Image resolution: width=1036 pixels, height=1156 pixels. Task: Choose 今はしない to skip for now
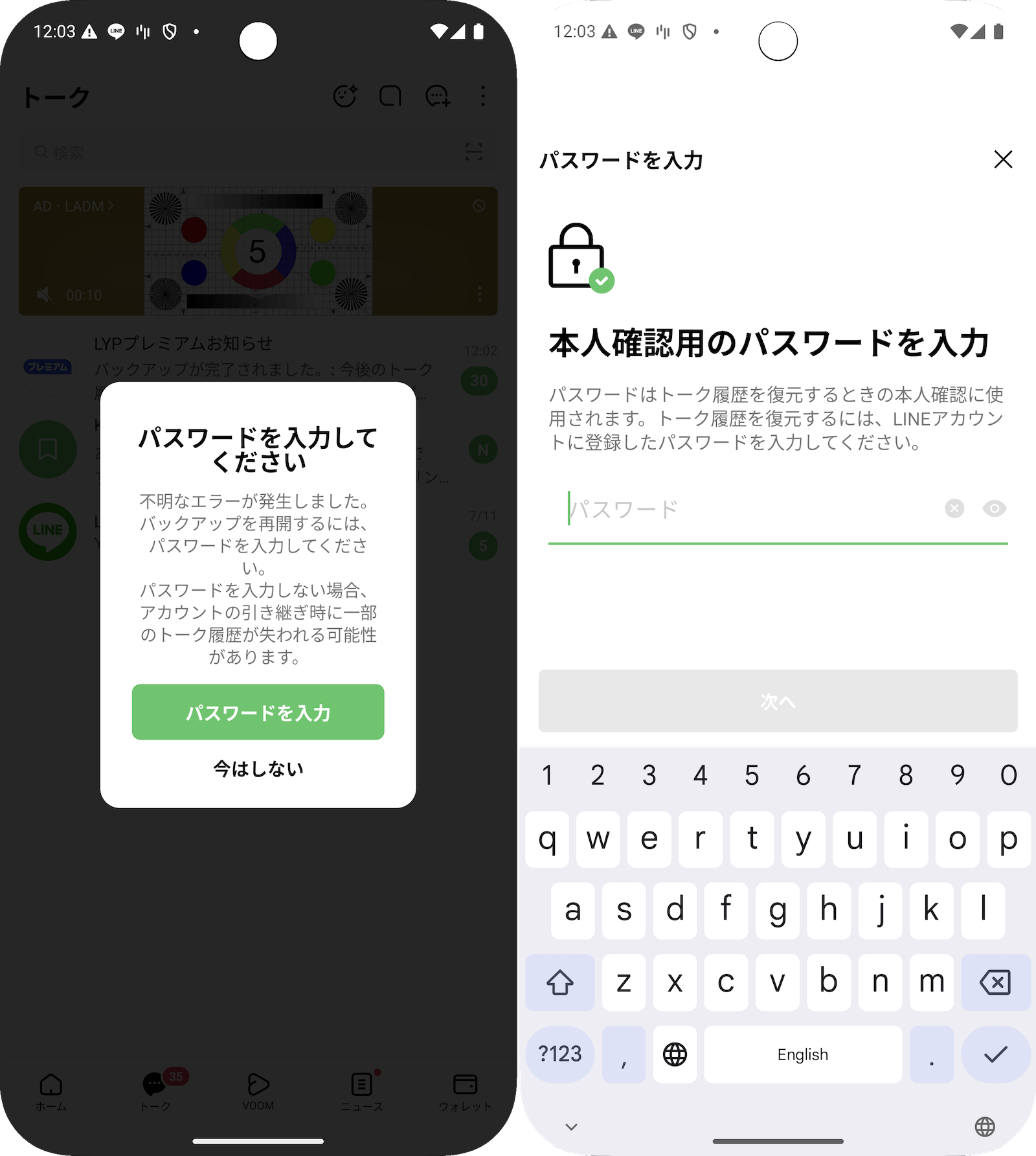tap(258, 769)
